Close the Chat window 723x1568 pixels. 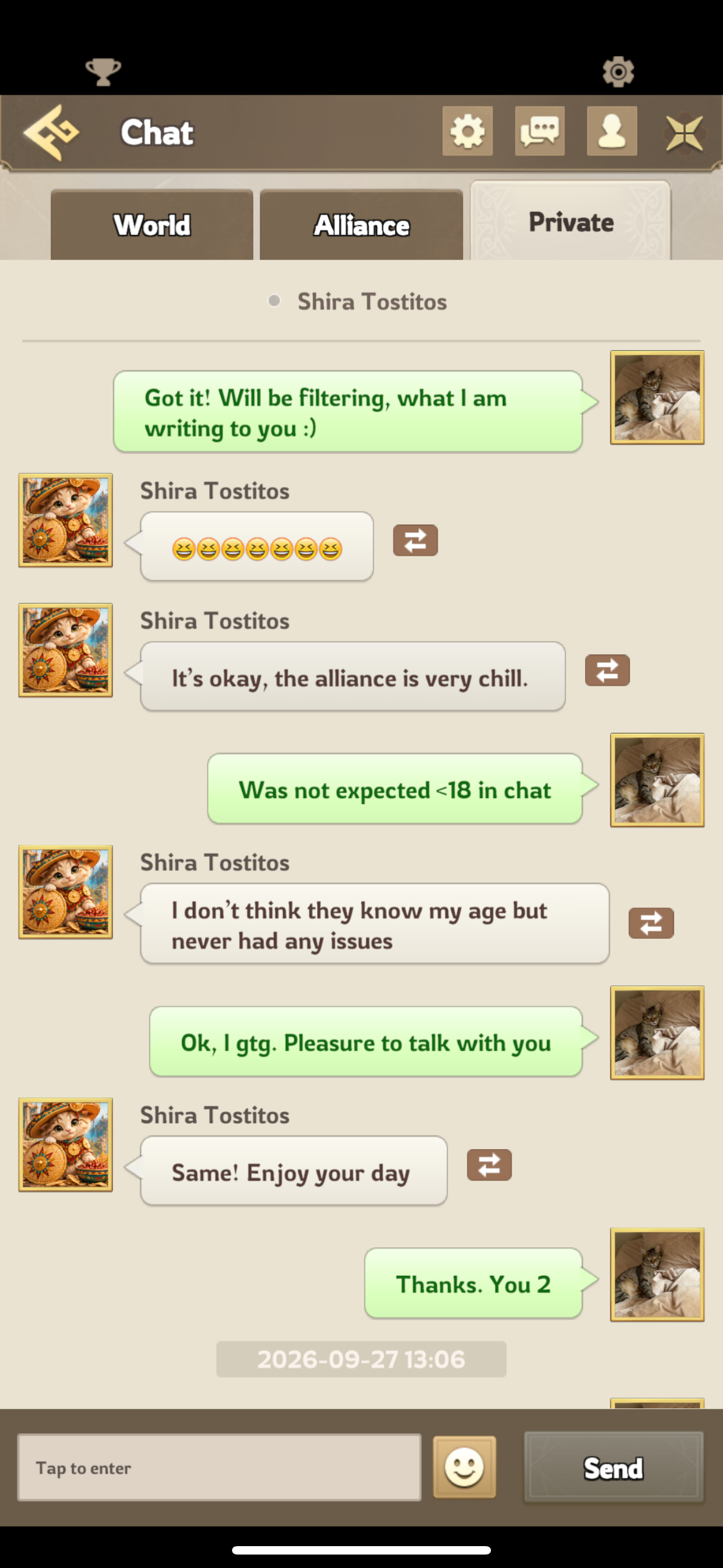pos(684,132)
